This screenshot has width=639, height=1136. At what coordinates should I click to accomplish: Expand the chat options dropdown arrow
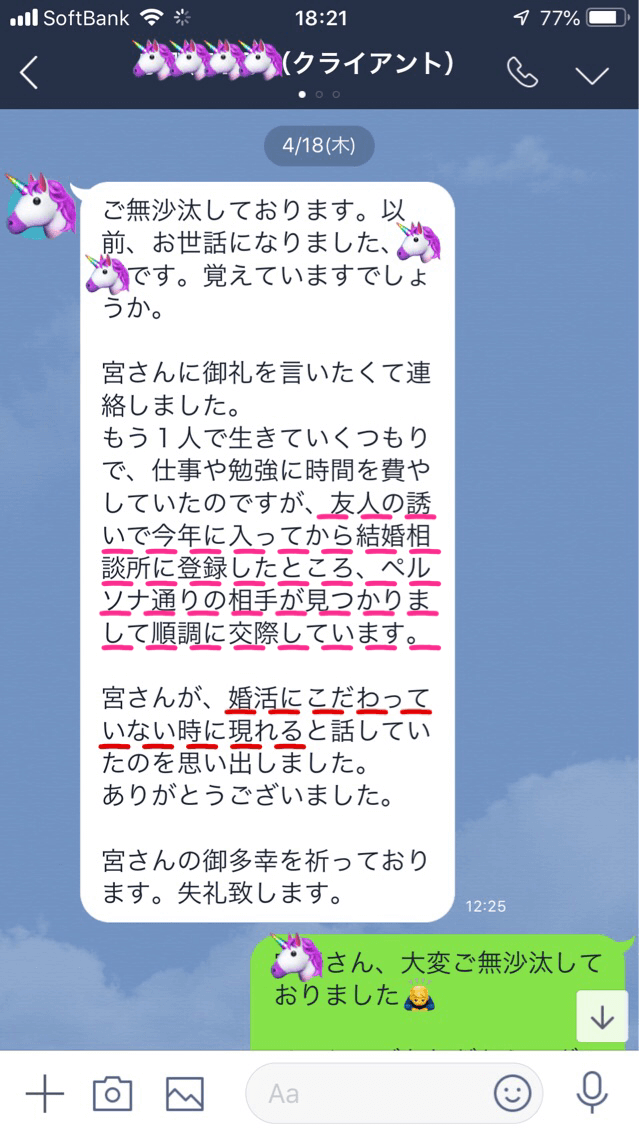pos(593,75)
